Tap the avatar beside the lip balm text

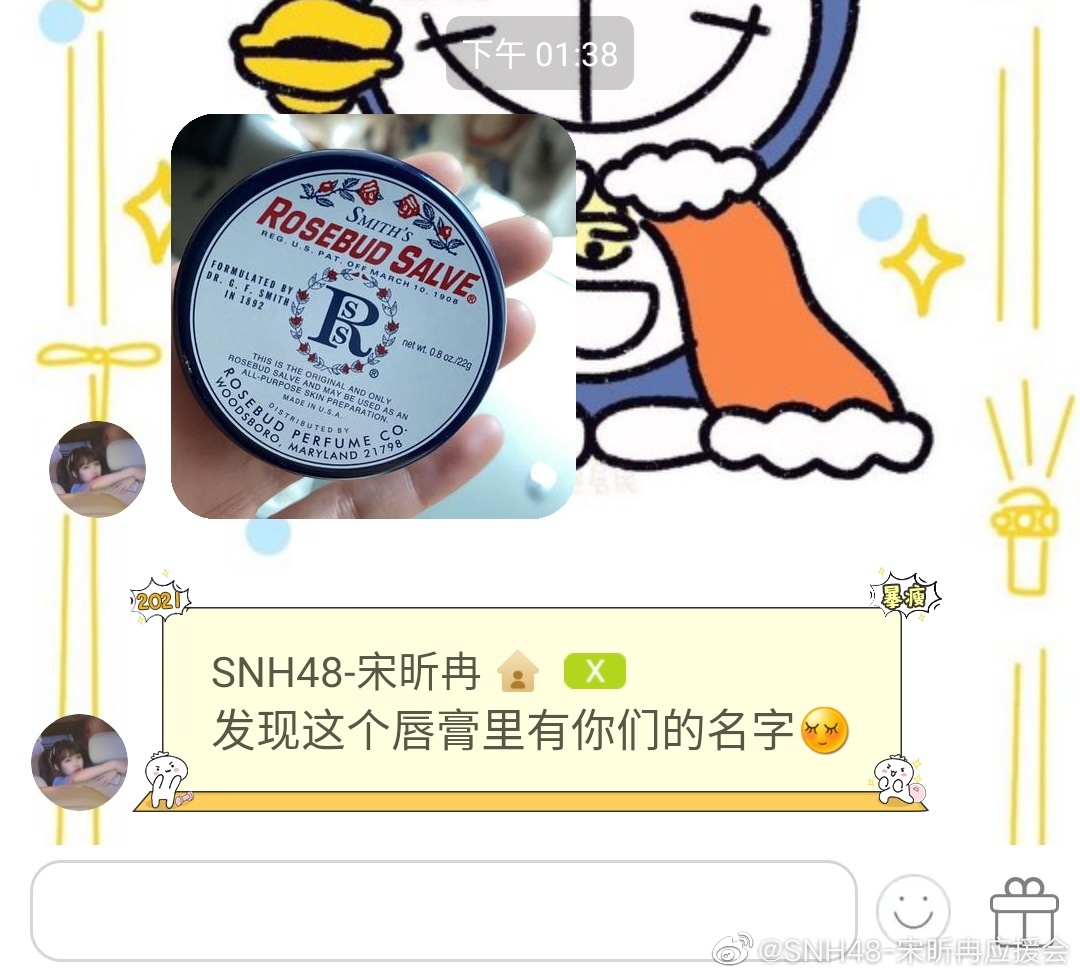tap(80, 761)
